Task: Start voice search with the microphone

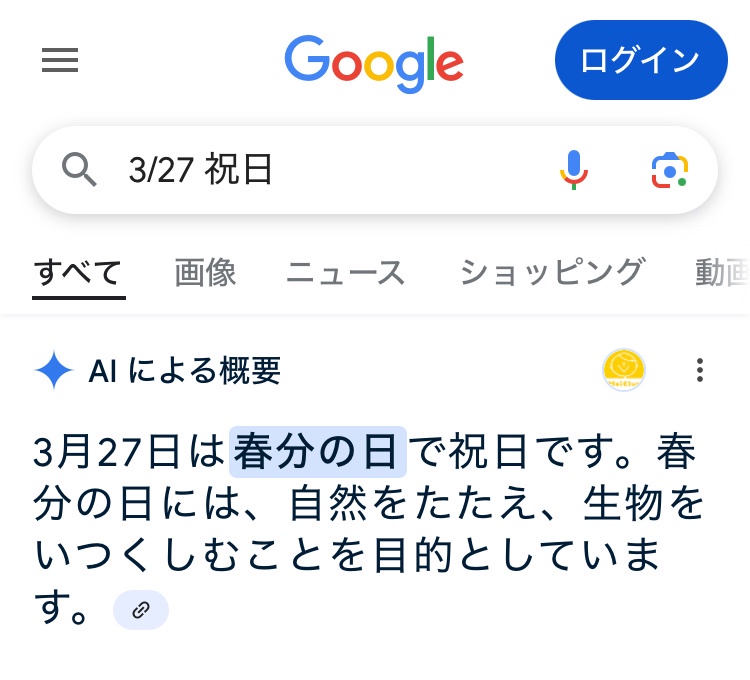Action: pyautogui.click(x=574, y=170)
